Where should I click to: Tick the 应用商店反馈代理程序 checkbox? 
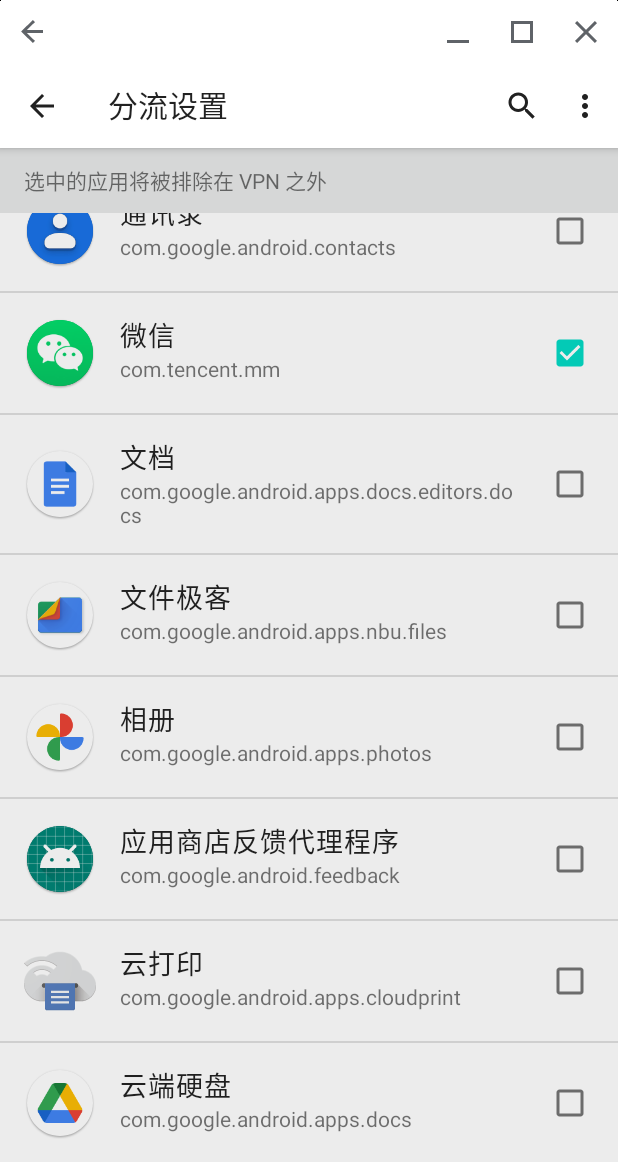[570, 859]
